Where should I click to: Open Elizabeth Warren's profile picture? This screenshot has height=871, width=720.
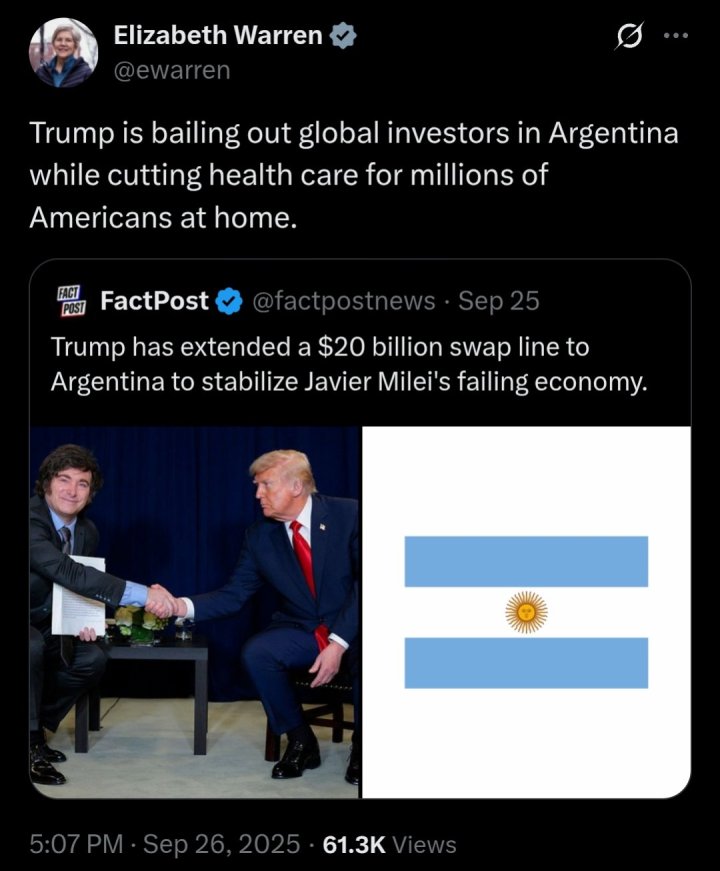61,53
